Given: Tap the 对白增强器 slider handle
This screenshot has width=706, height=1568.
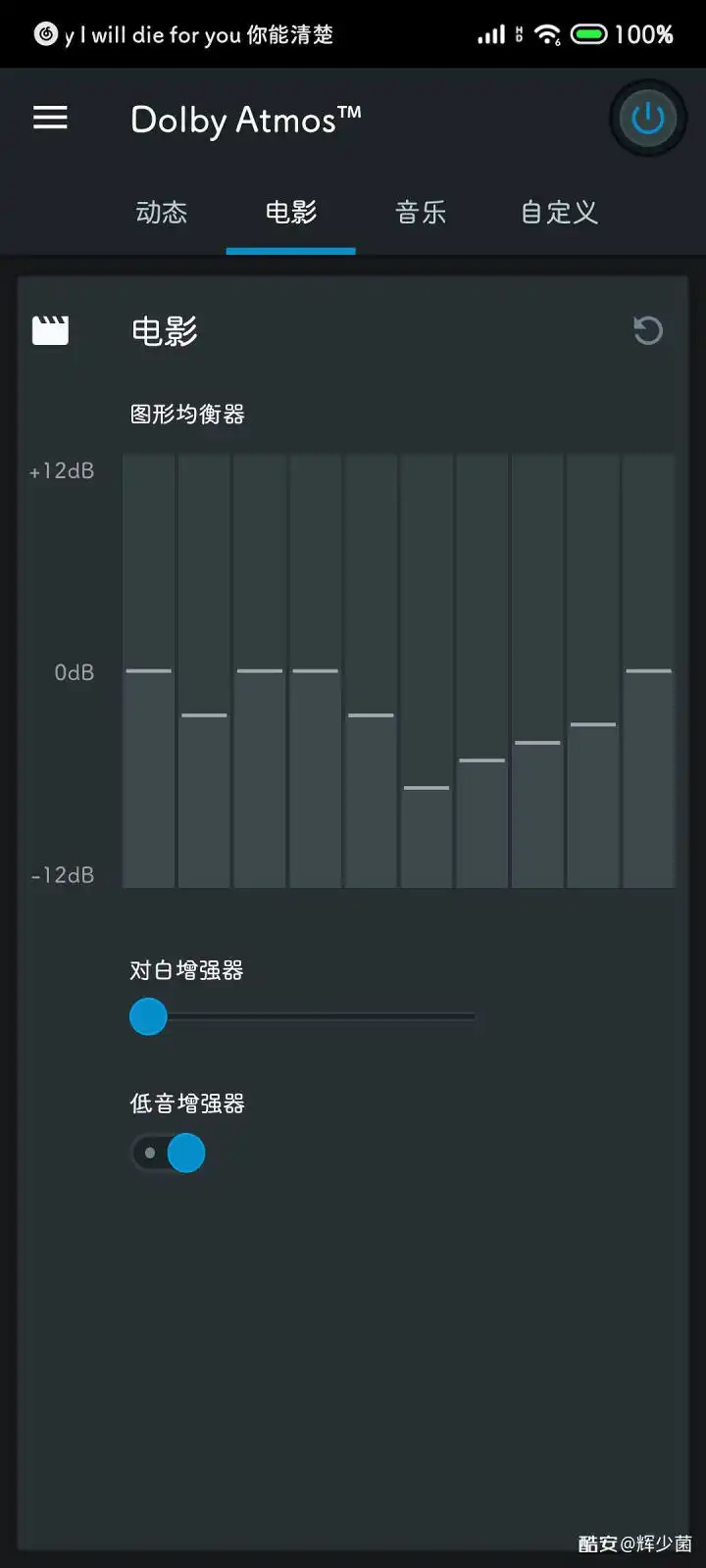Looking at the screenshot, I should 149,1017.
